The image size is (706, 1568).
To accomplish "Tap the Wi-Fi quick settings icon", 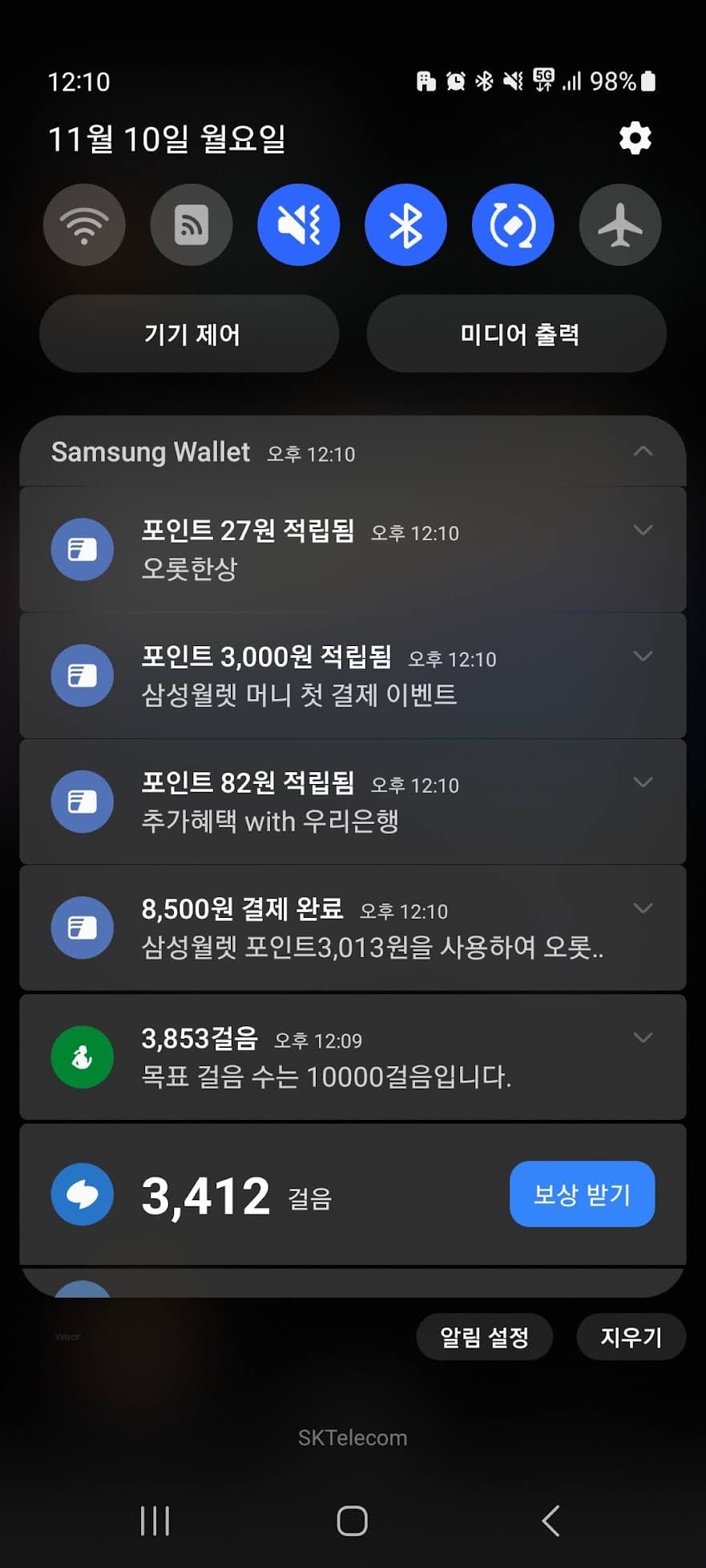I will (x=83, y=224).
